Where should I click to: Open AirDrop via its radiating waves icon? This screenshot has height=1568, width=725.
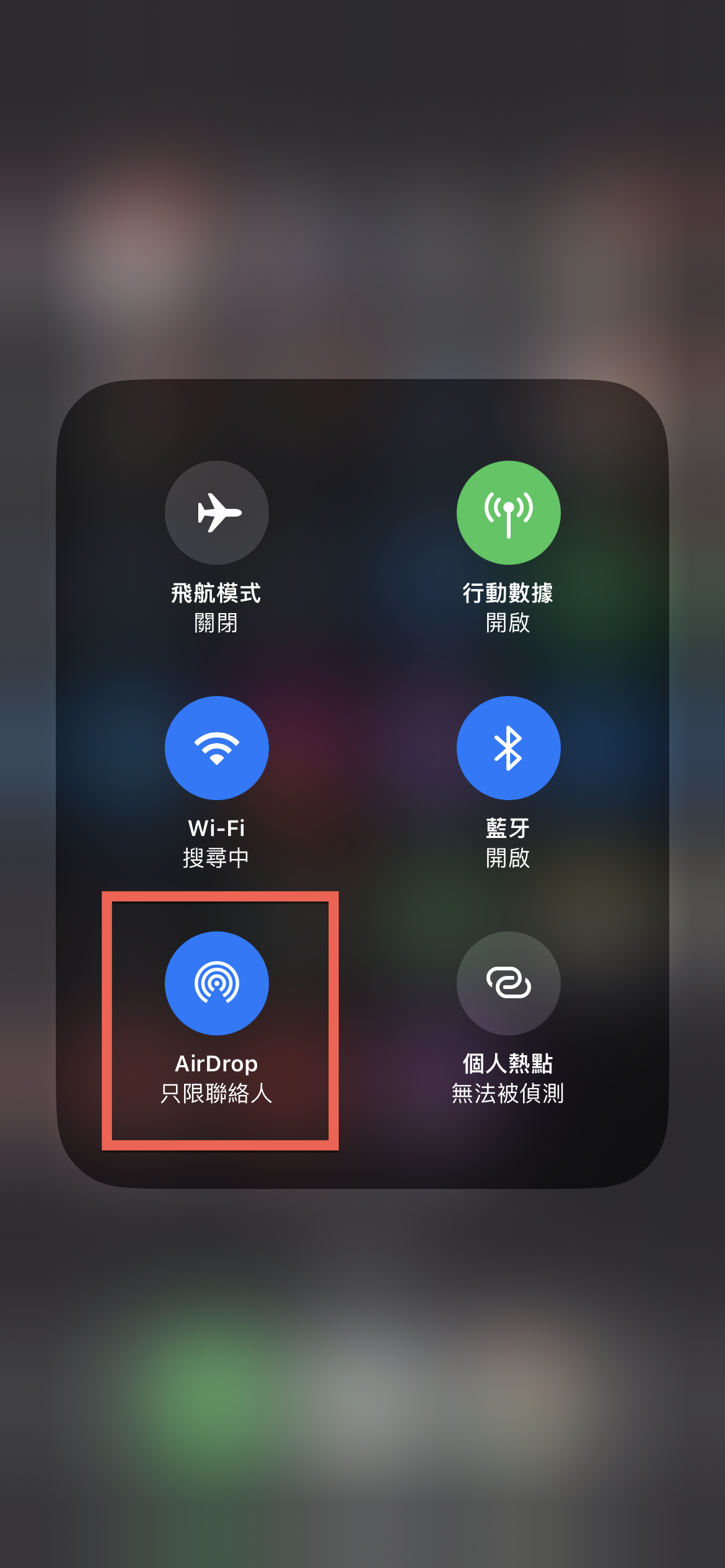[216, 982]
